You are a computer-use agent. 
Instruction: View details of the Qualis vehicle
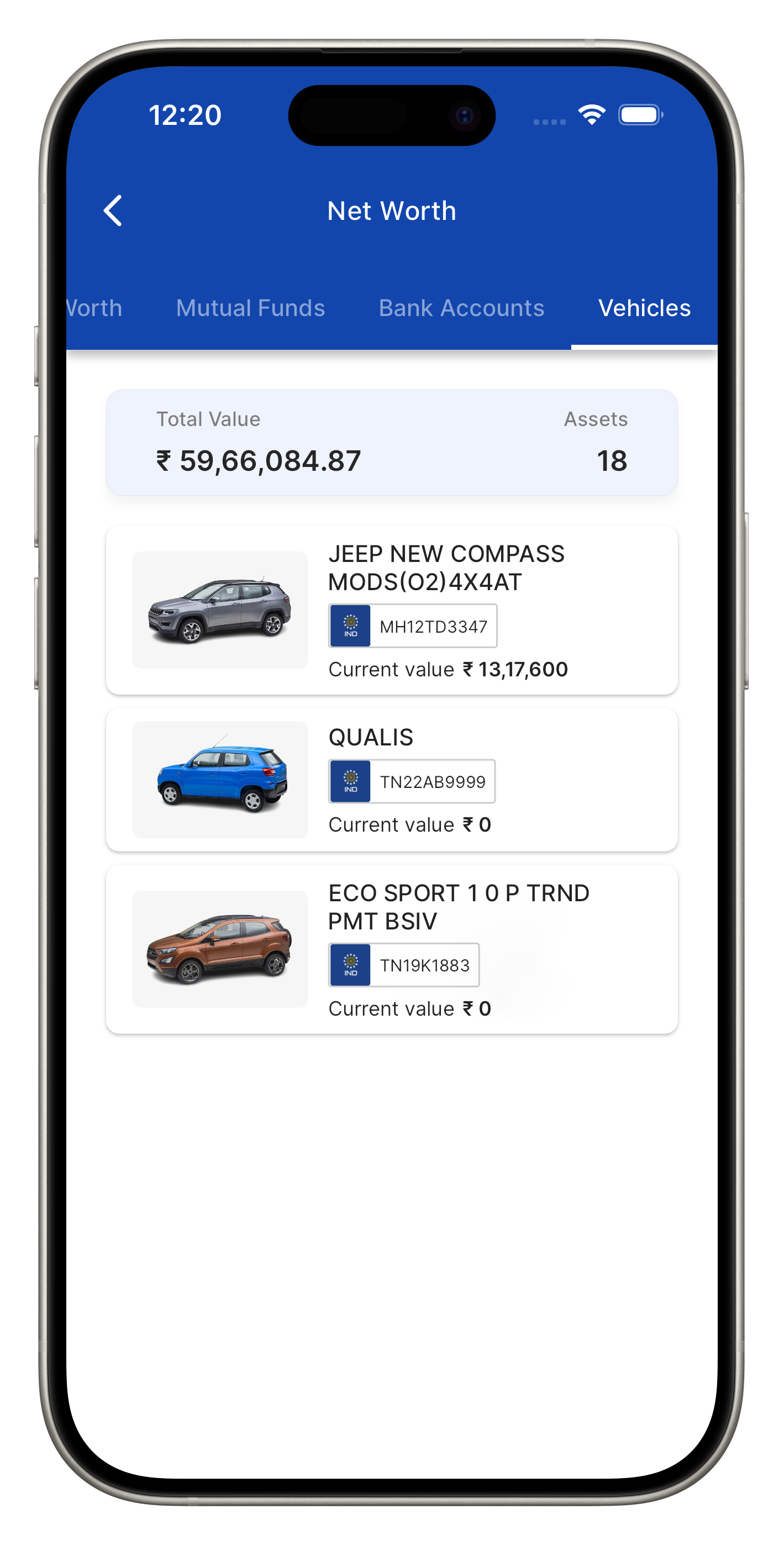click(x=391, y=779)
